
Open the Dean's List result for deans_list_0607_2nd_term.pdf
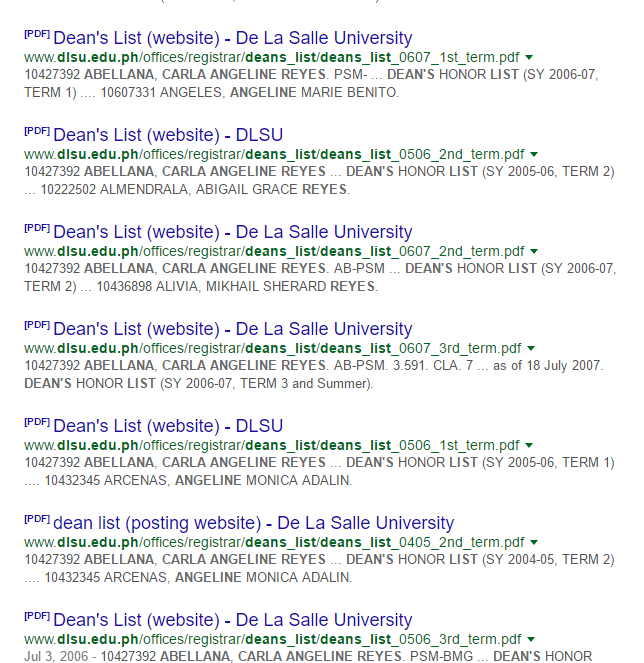tap(232, 232)
